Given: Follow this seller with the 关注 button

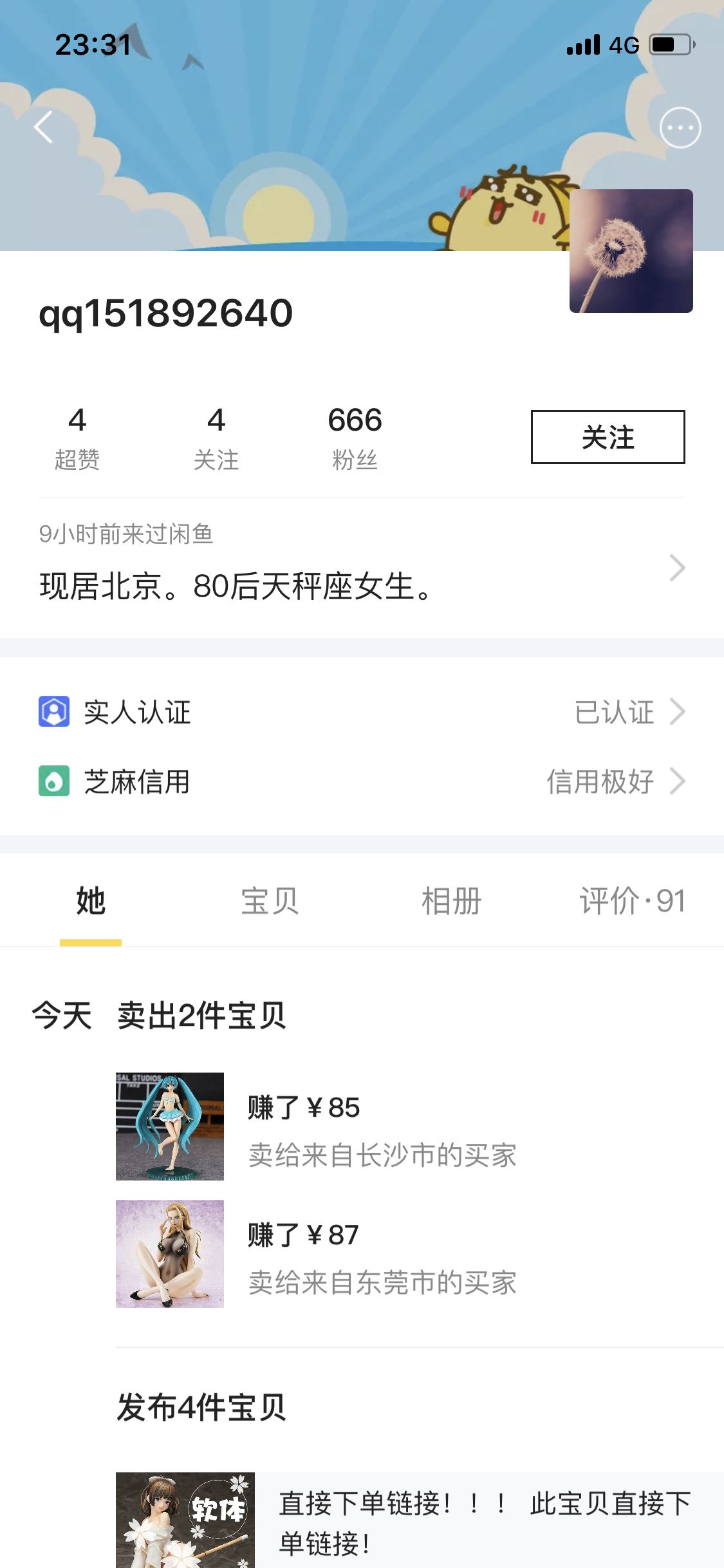Looking at the screenshot, I should (x=608, y=437).
